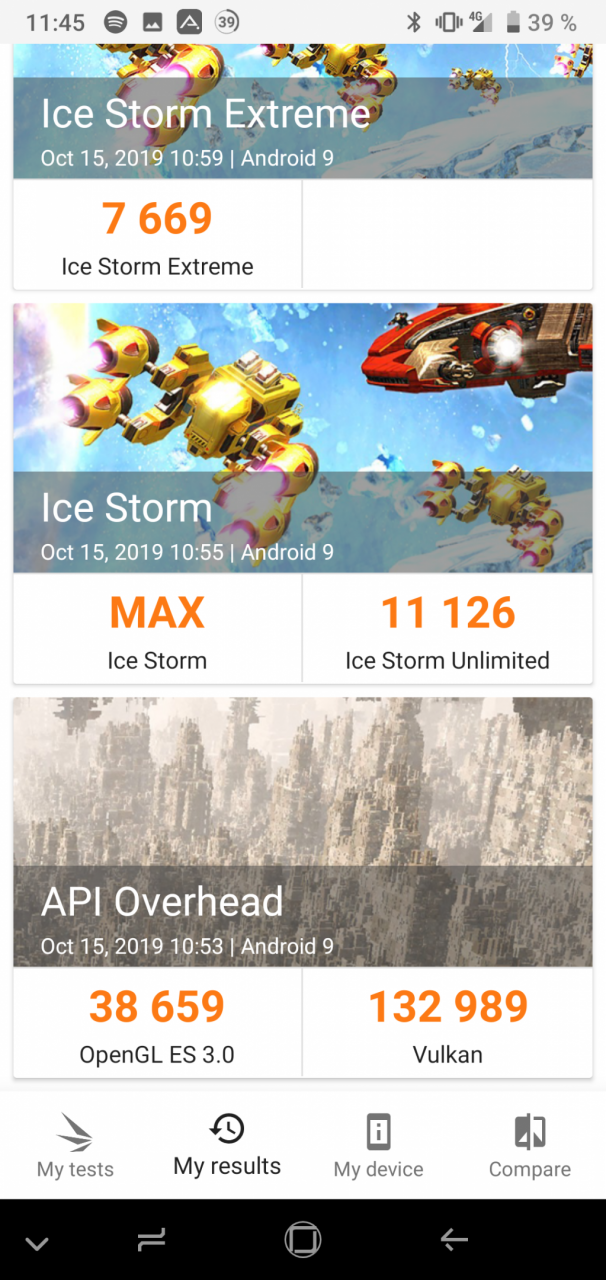The width and height of the screenshot is (606, 1280).
Task: Switch to the My tests tab
Action: click(x=75, y=1145)
